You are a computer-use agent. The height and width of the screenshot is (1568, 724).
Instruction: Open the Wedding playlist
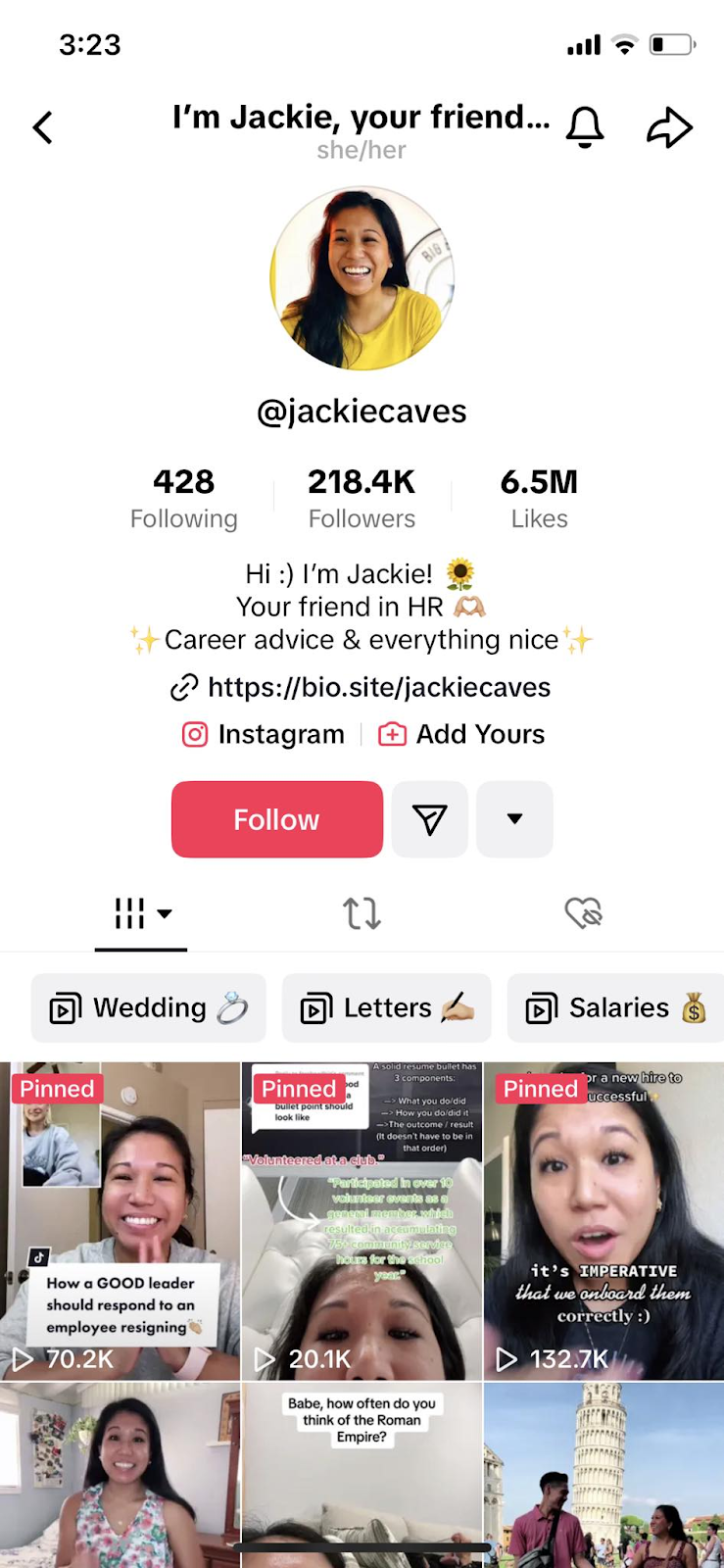149,1008
